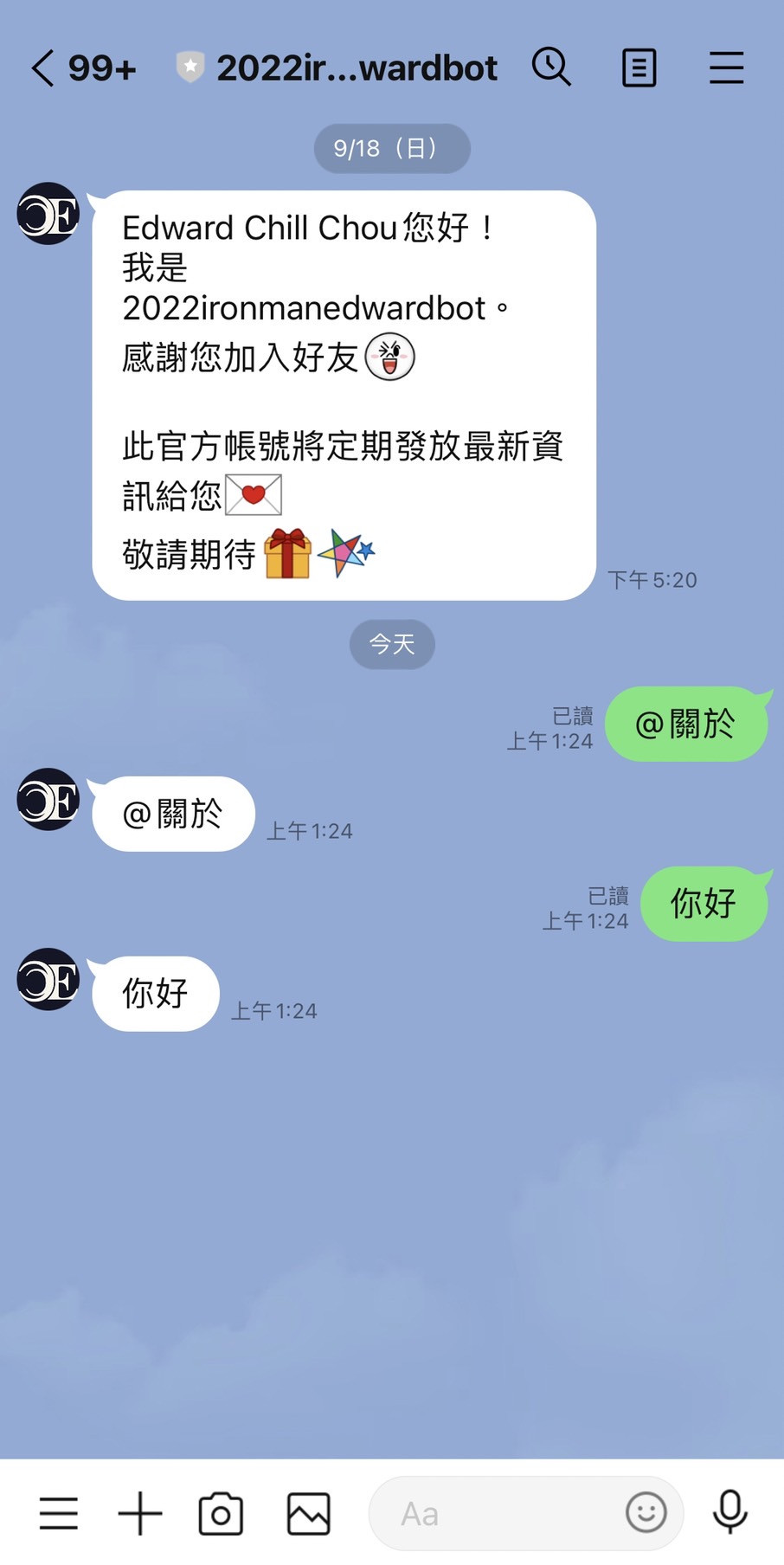Image resolution: width=784 pixels, height=1565 pixels.
Task: Record a voice message with the microphone
Action: [729, 1511]
